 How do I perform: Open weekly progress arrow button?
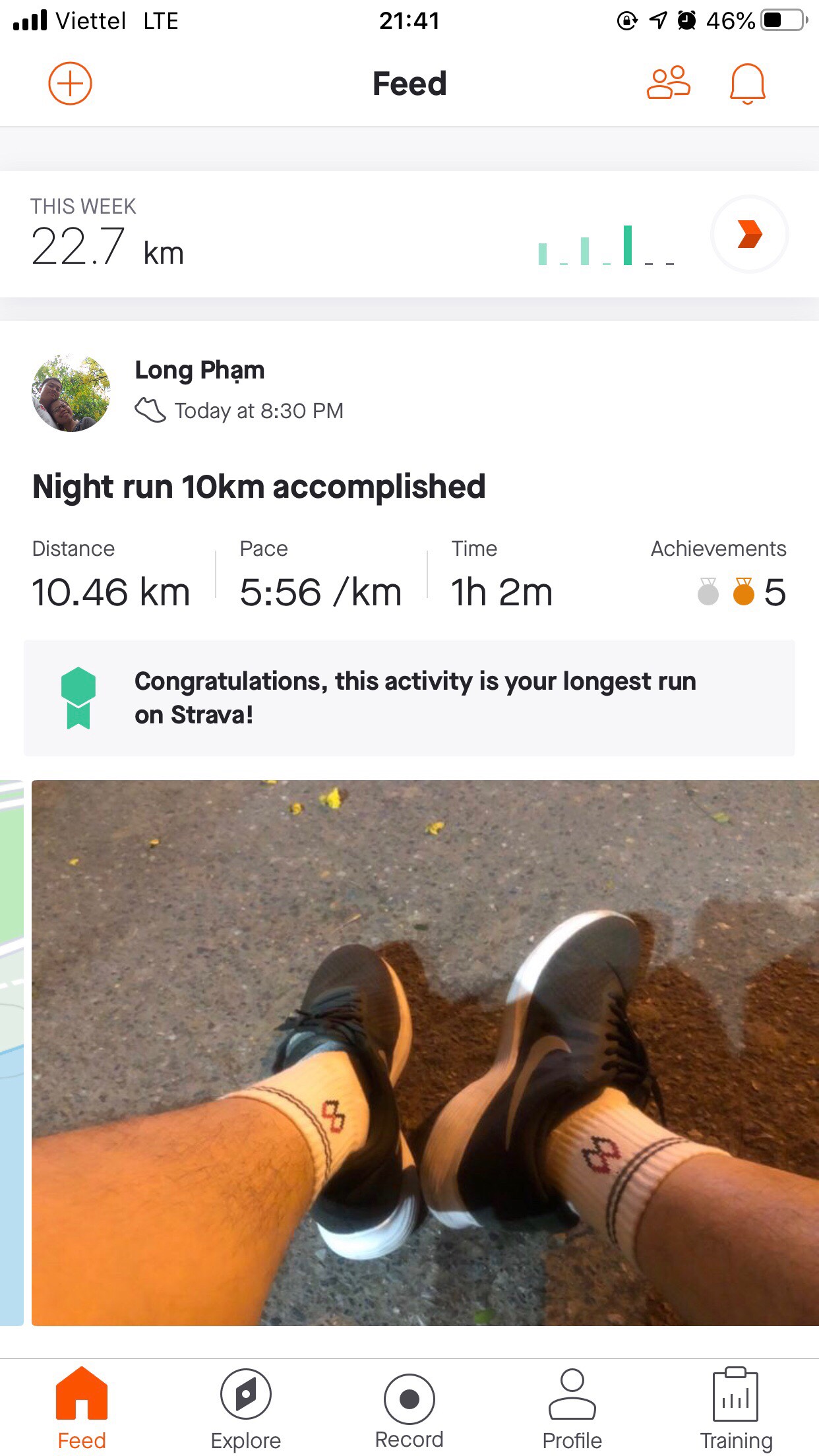point(749,234)
